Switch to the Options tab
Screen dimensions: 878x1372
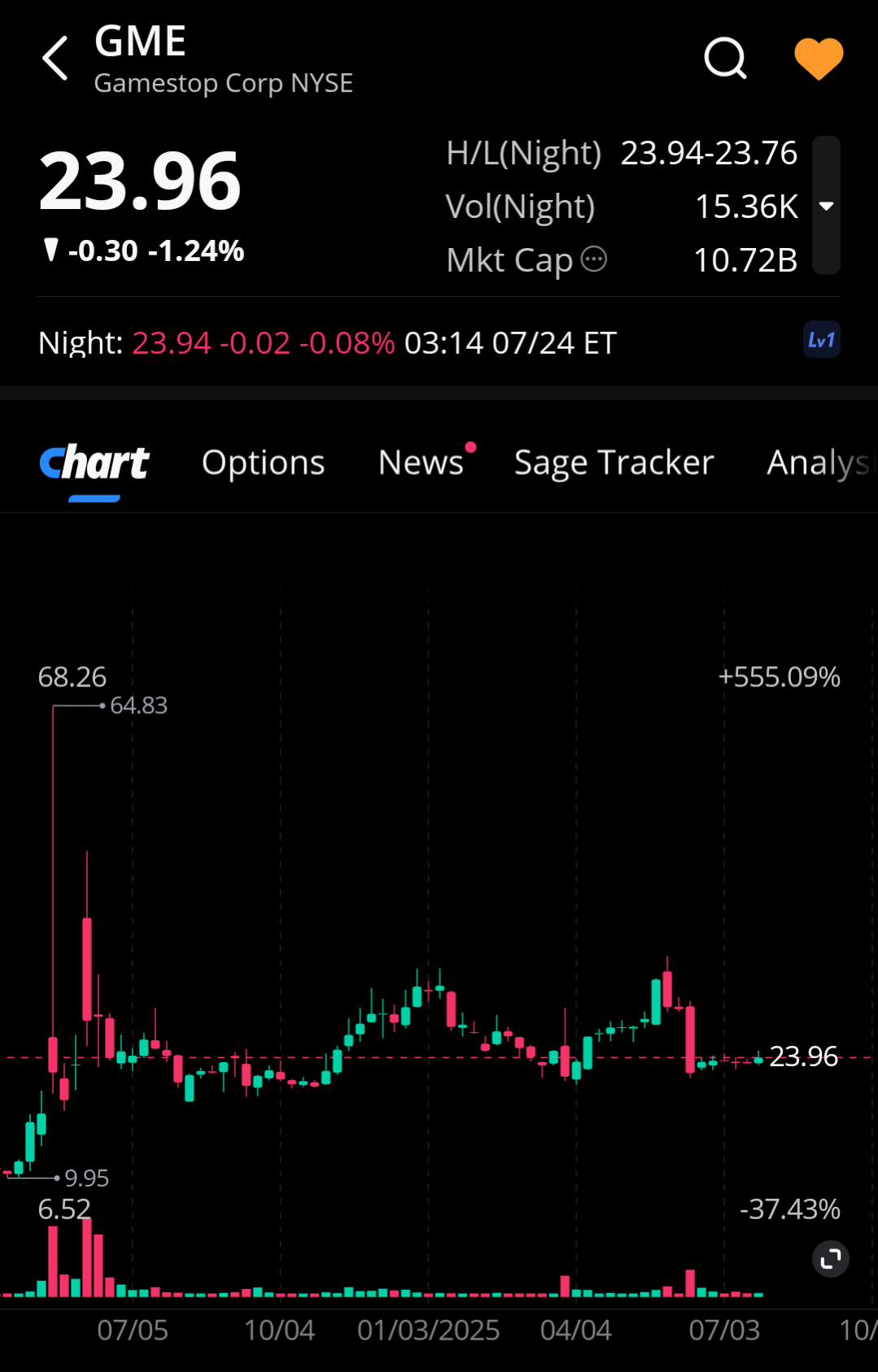[x=263, y=463]
